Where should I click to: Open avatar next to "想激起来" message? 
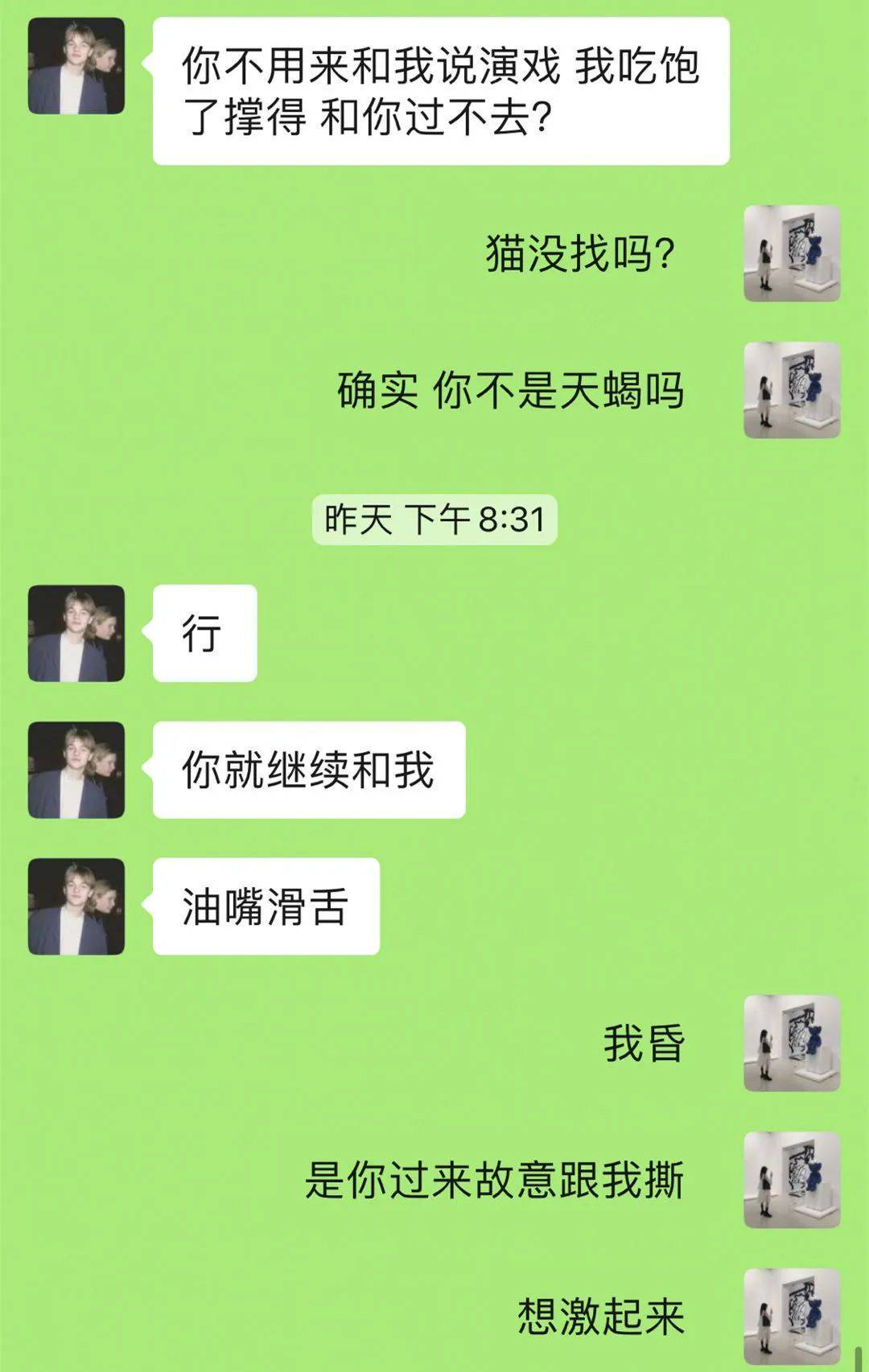coord(792,1317)
